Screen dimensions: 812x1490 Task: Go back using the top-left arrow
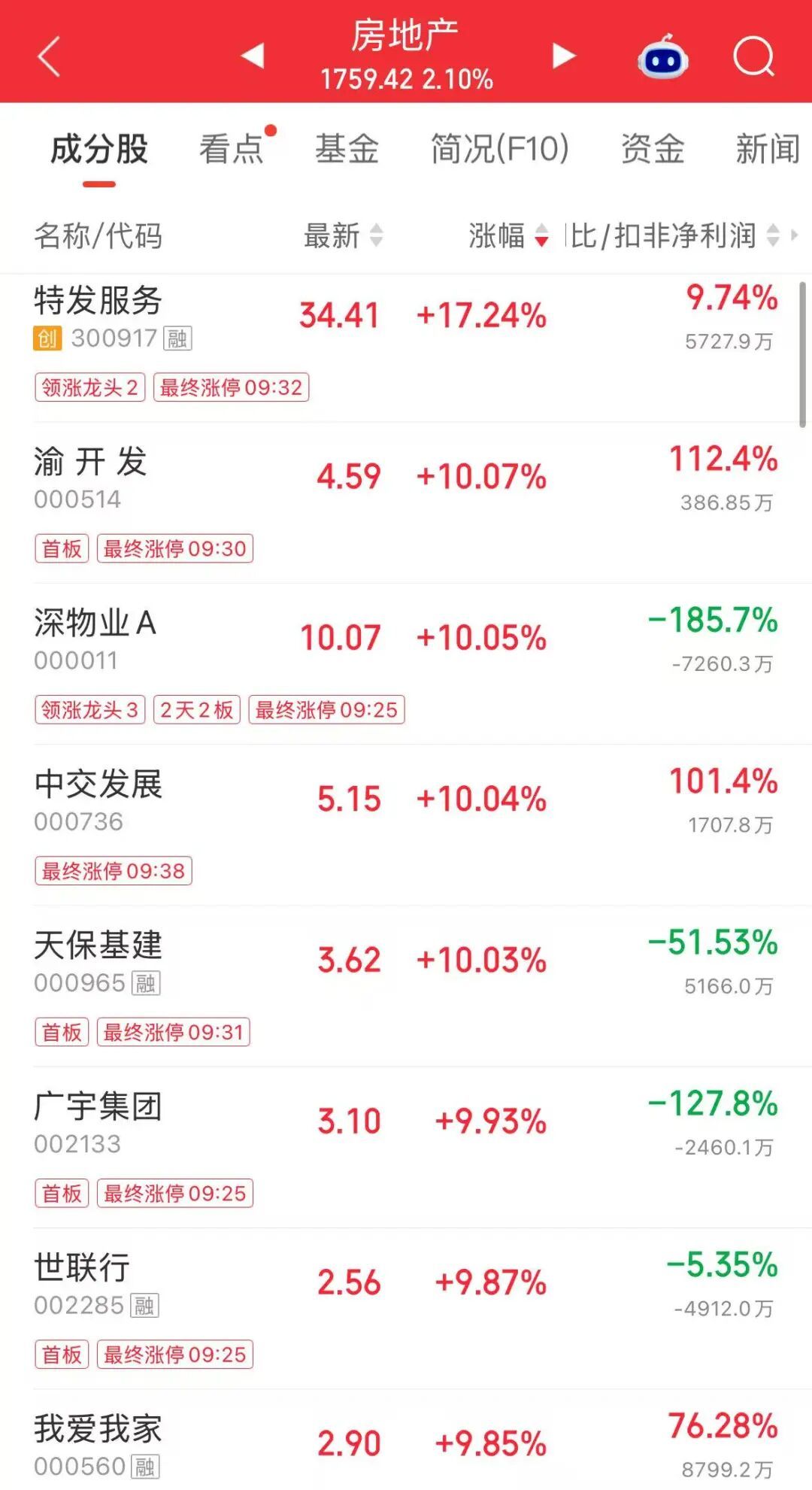pos(49,57)
